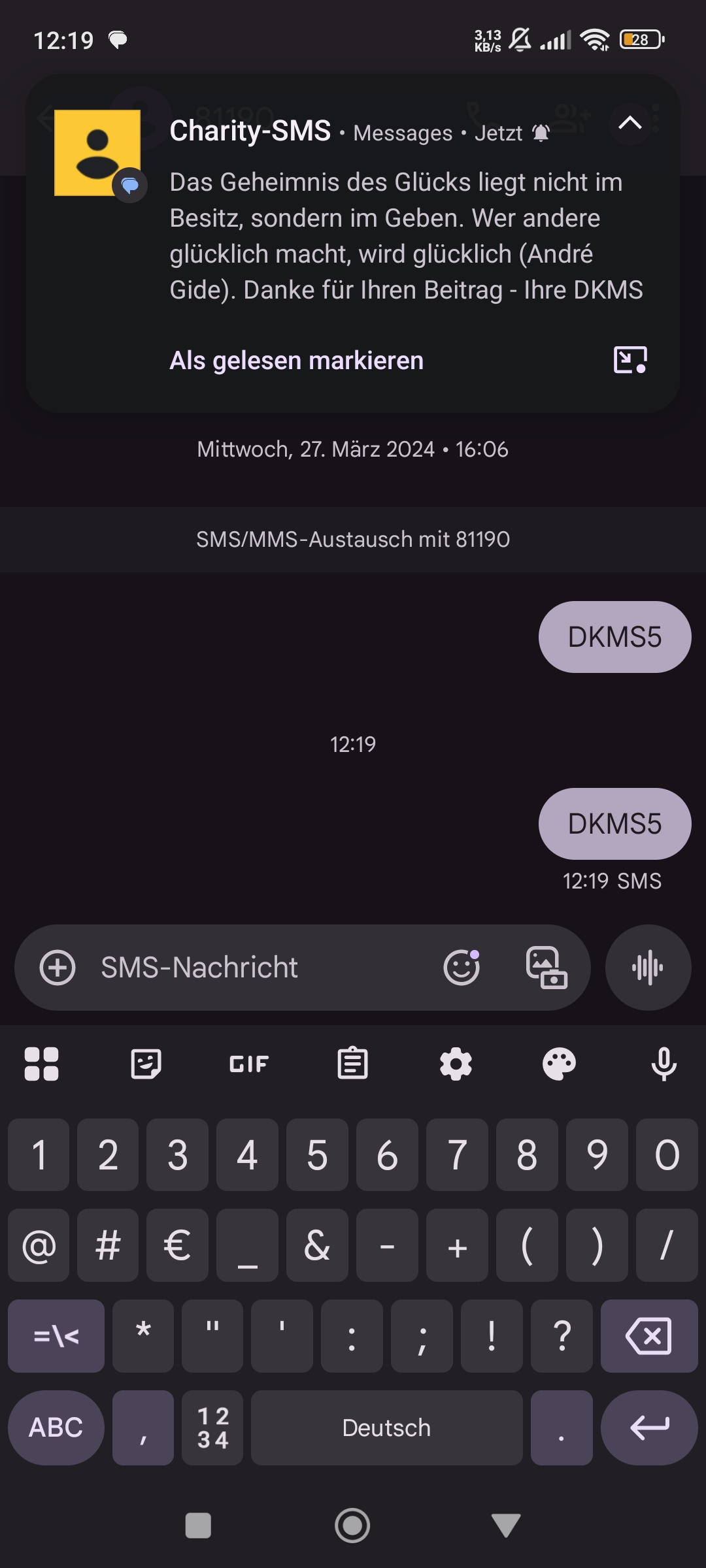The image size is (706, 1568).
Task: Open the keyboard GIF search
Action: [249, 1064]
